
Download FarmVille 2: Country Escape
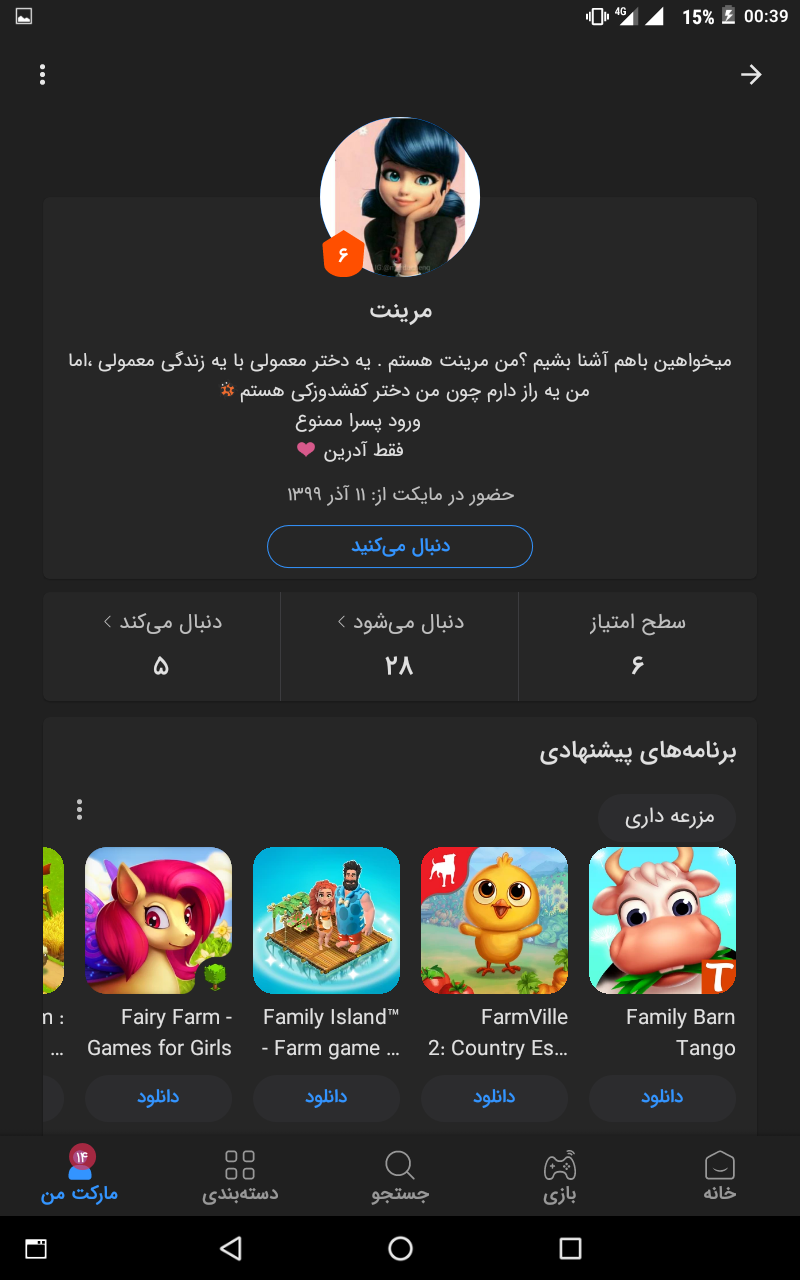(494, 1097)
